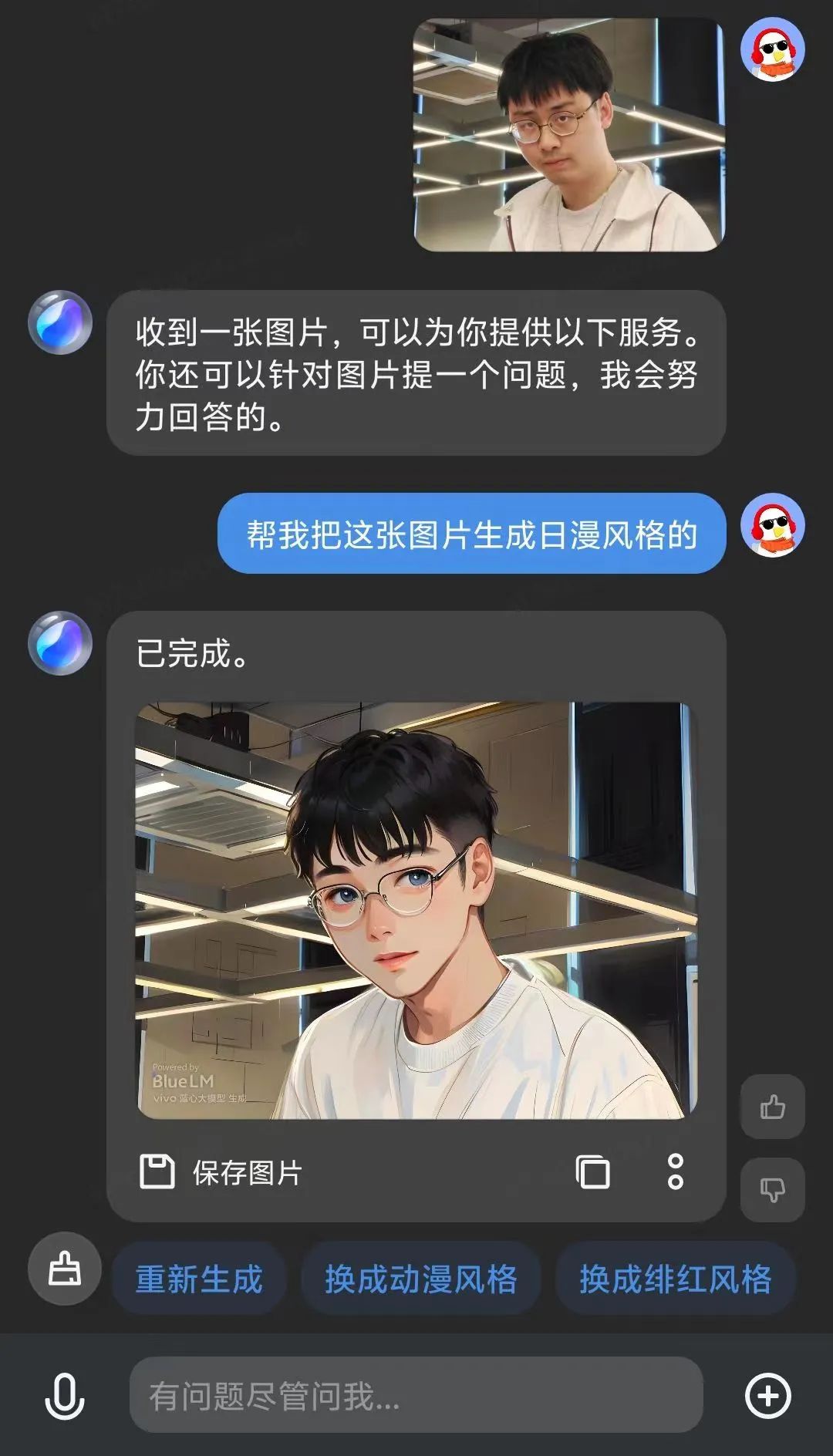The image size is (833, 1456).
Task: Focus the 有问题尽管问我 text field
Action: tap(416, 1396)
